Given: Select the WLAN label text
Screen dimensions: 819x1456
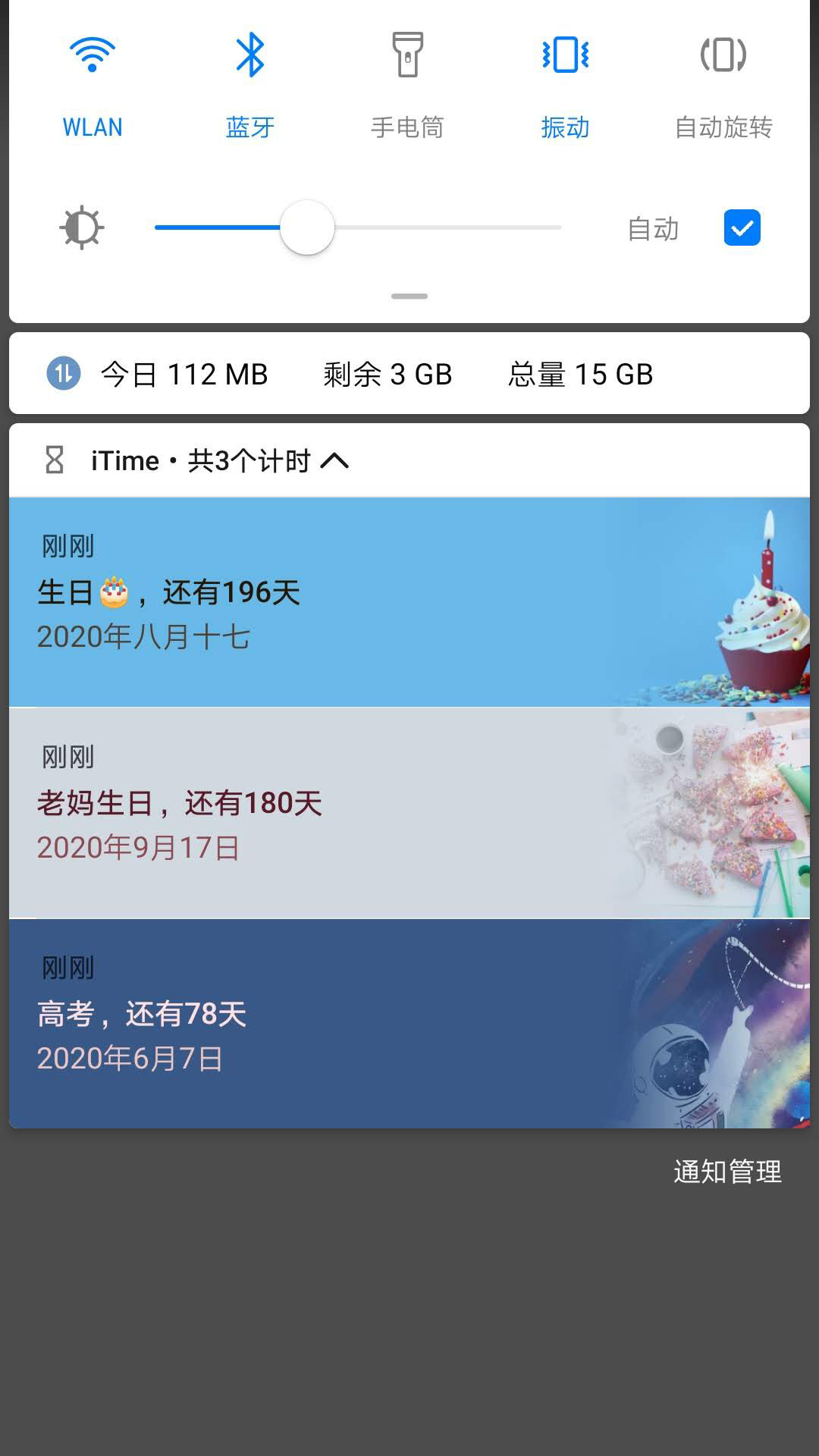Looking at the screenshot, I should [x=92, y=127].
